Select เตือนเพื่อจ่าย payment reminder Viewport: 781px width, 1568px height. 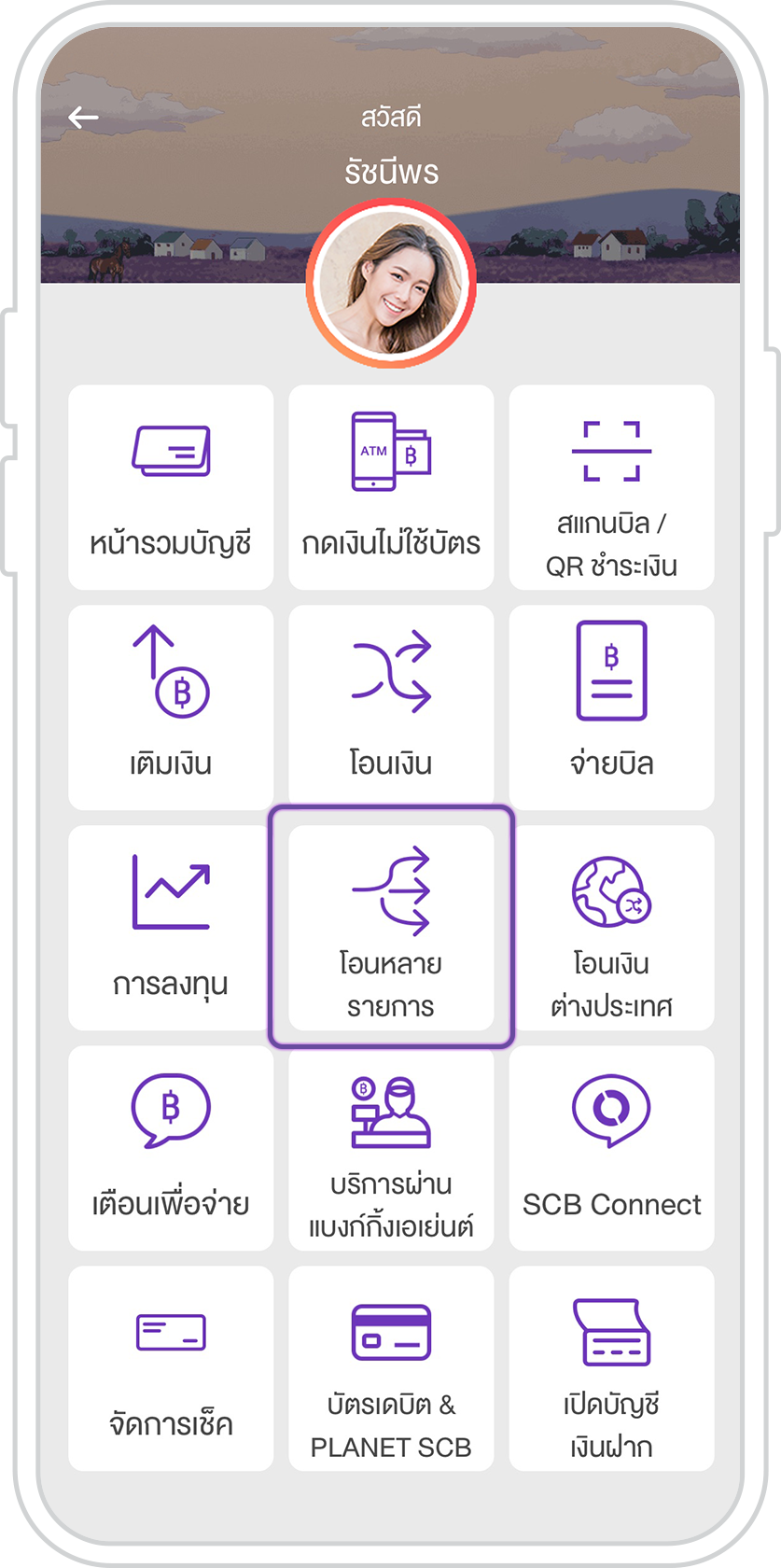[x=171, y=1148]
